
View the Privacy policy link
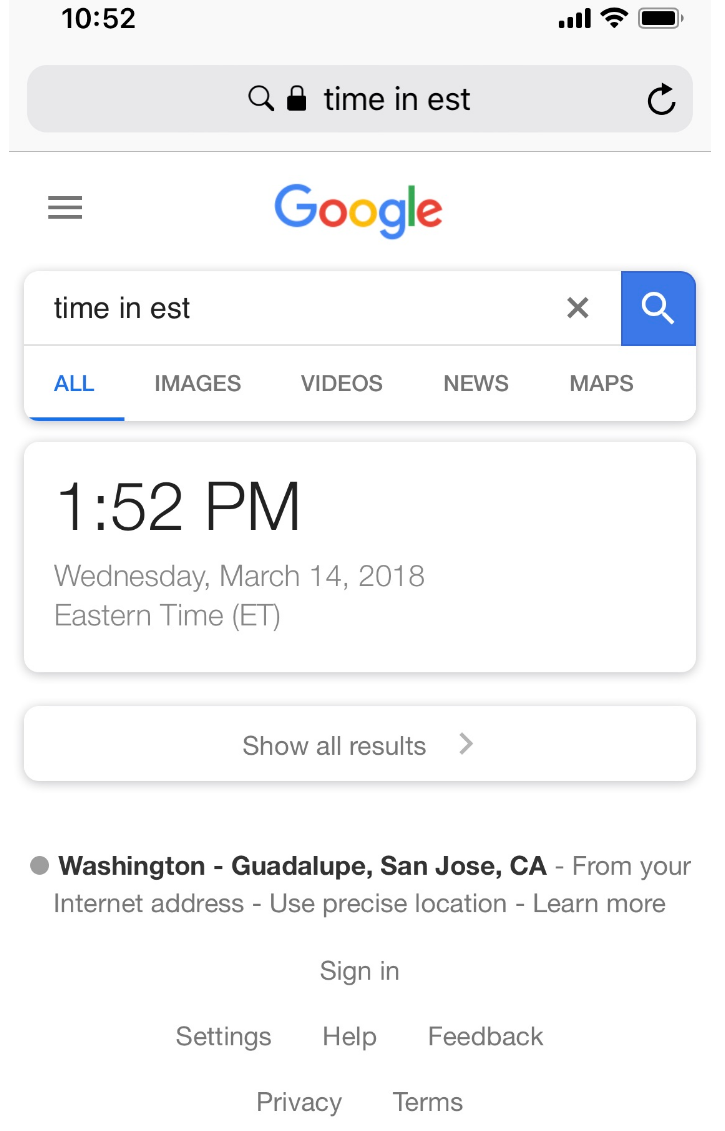coord(299,1102)
